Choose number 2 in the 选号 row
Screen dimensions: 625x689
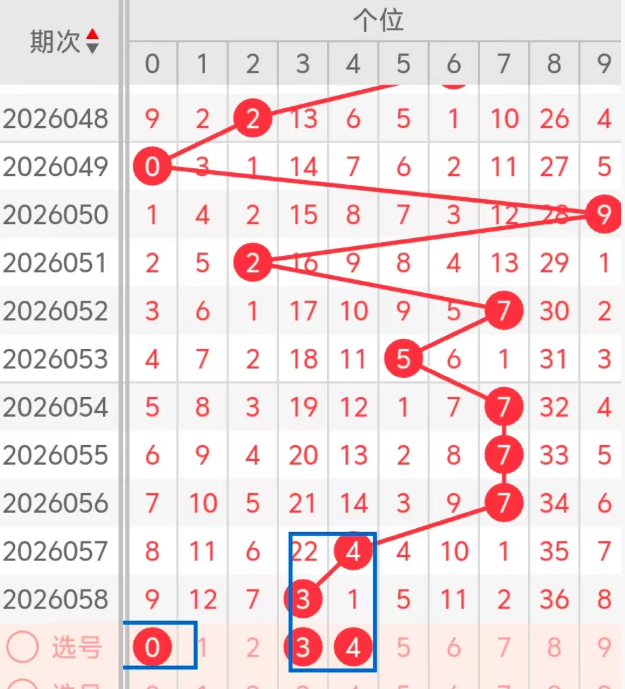point(253,648)
